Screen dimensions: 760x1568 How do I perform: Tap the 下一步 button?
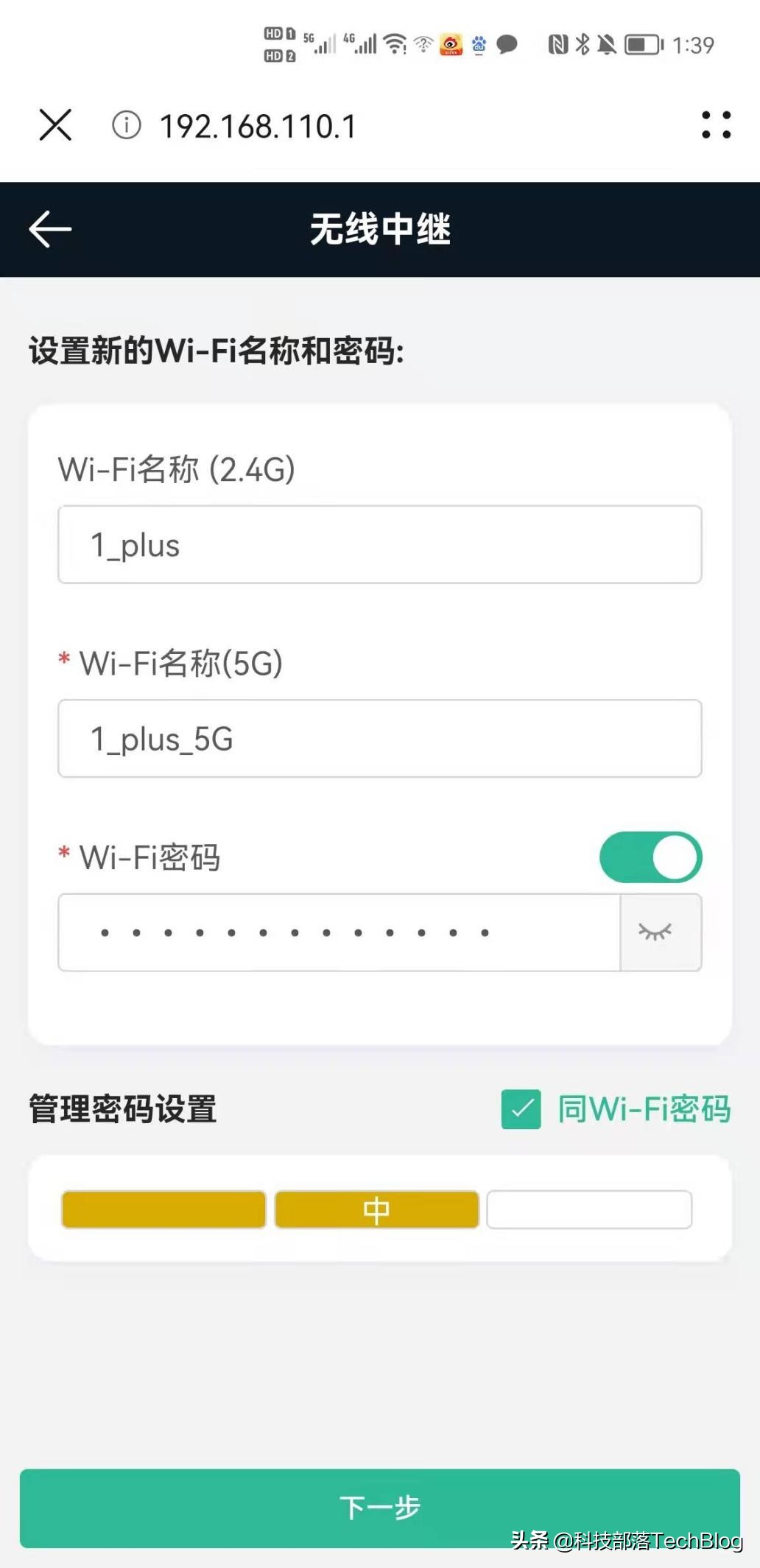(380, 1508)
